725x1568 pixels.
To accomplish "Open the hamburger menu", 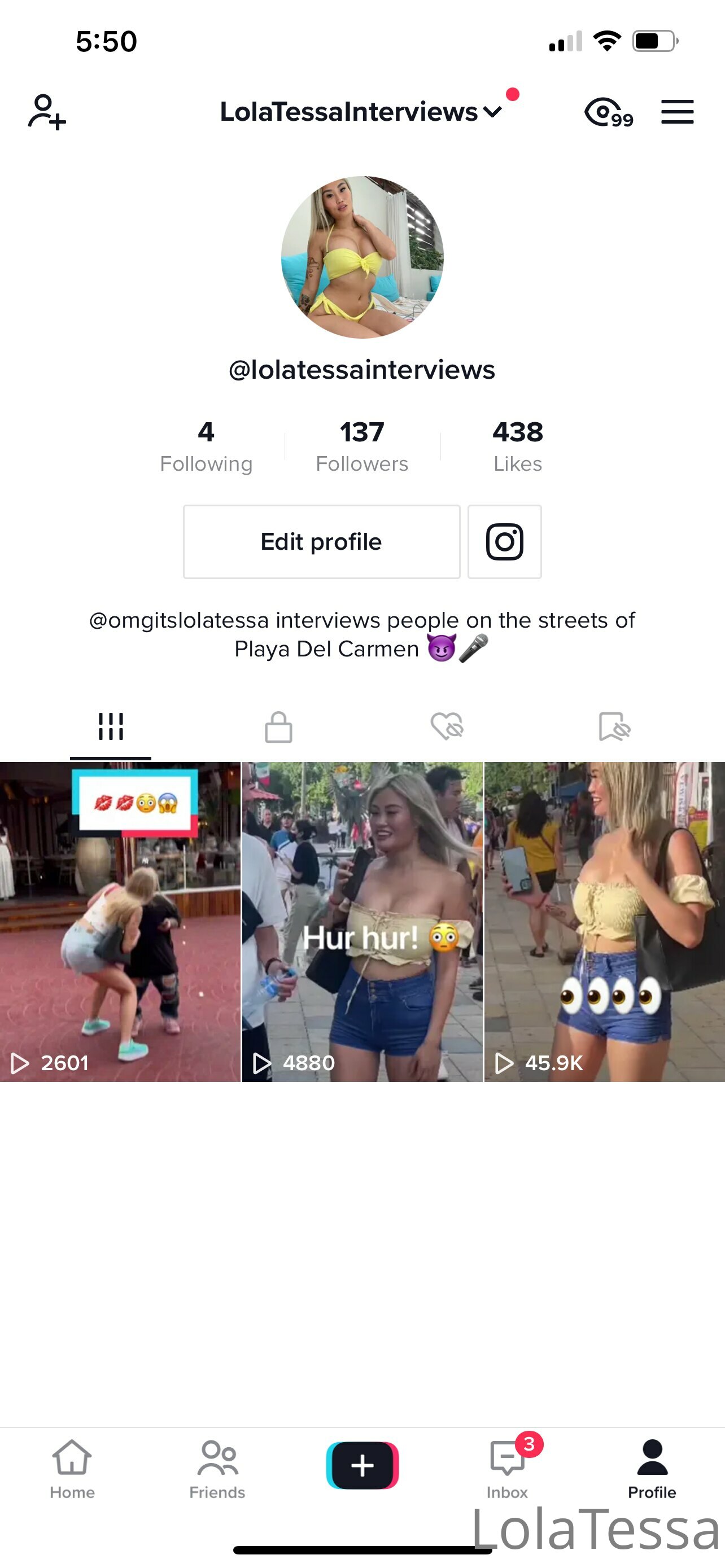I will point(678,112).
